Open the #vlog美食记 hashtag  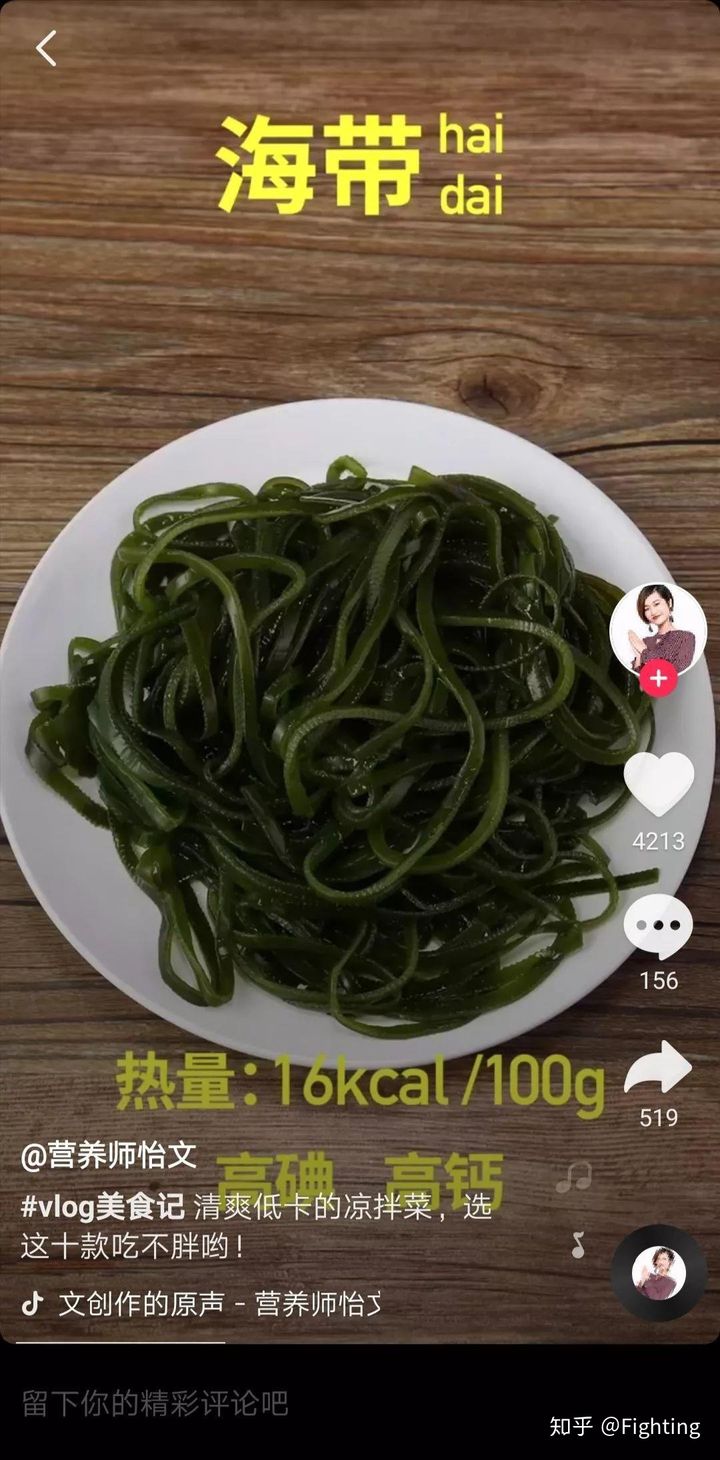(x=102, y=1207)
